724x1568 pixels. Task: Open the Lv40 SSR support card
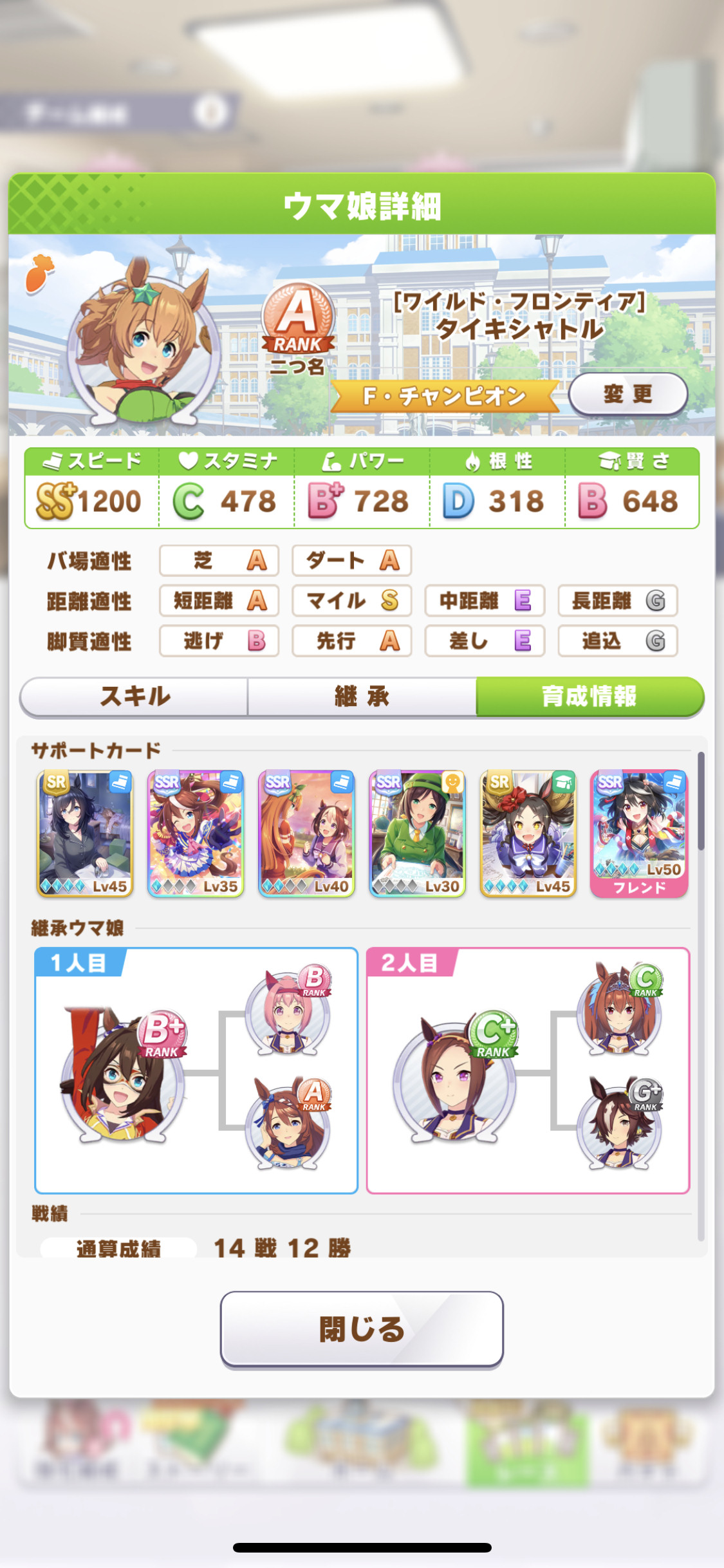306,834
